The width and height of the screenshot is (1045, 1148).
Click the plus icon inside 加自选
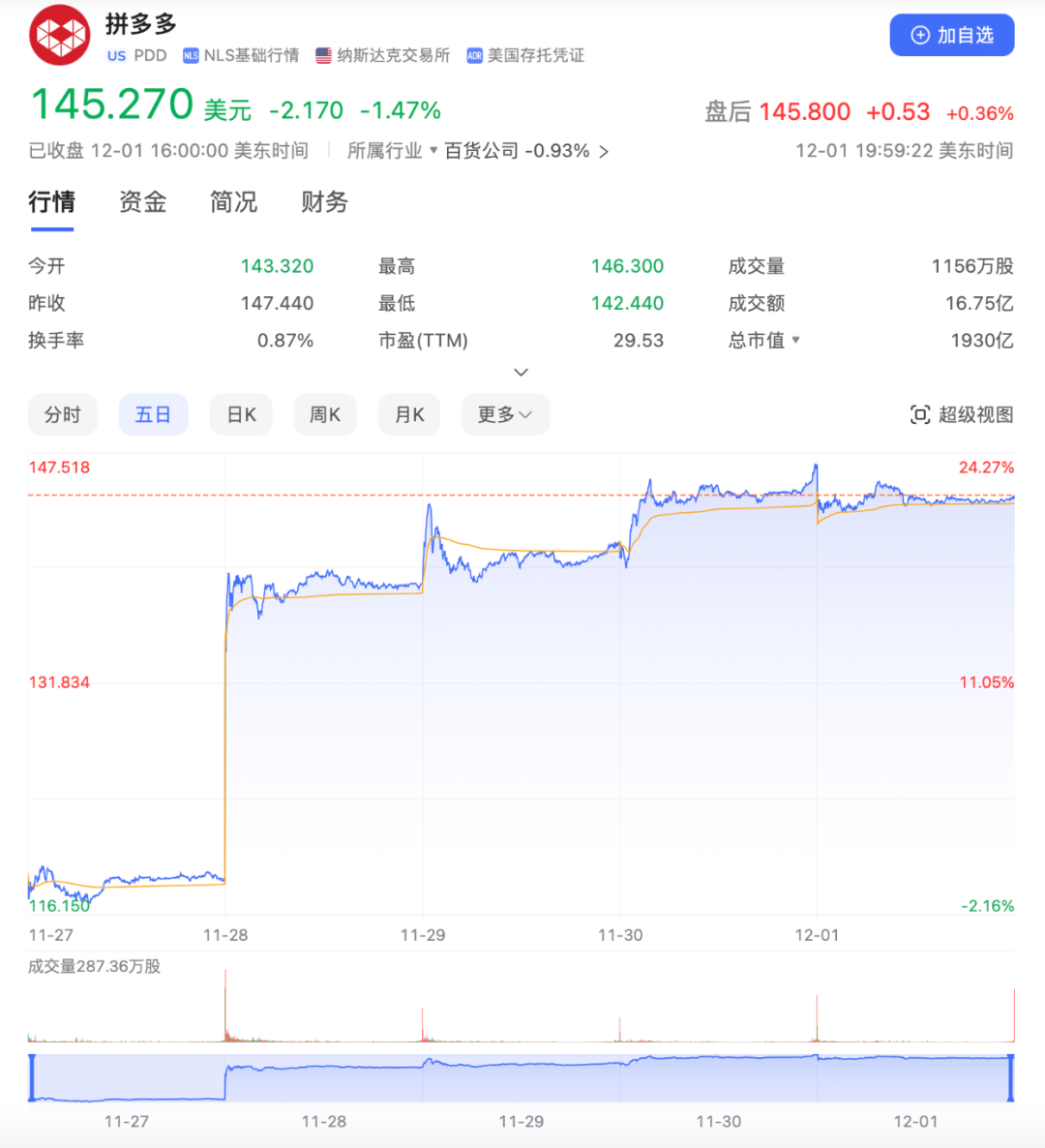pyautogui.click(x=919, y=35)
